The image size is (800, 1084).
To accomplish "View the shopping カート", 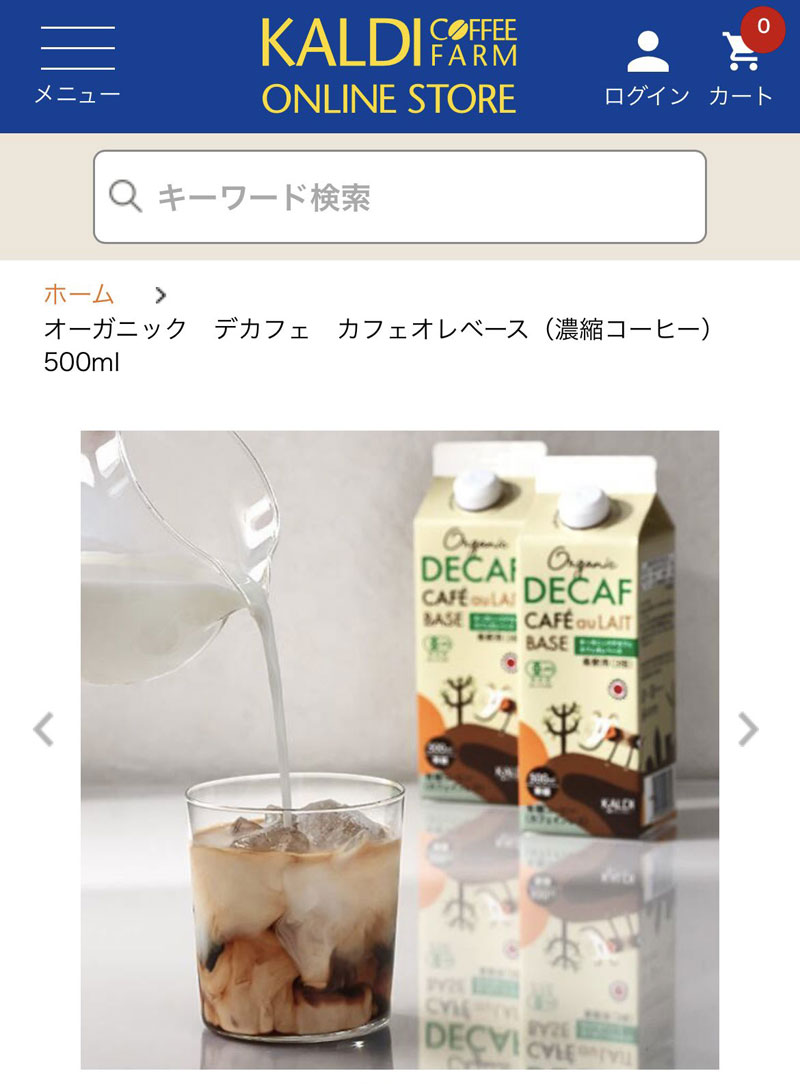I will point(741,67).
